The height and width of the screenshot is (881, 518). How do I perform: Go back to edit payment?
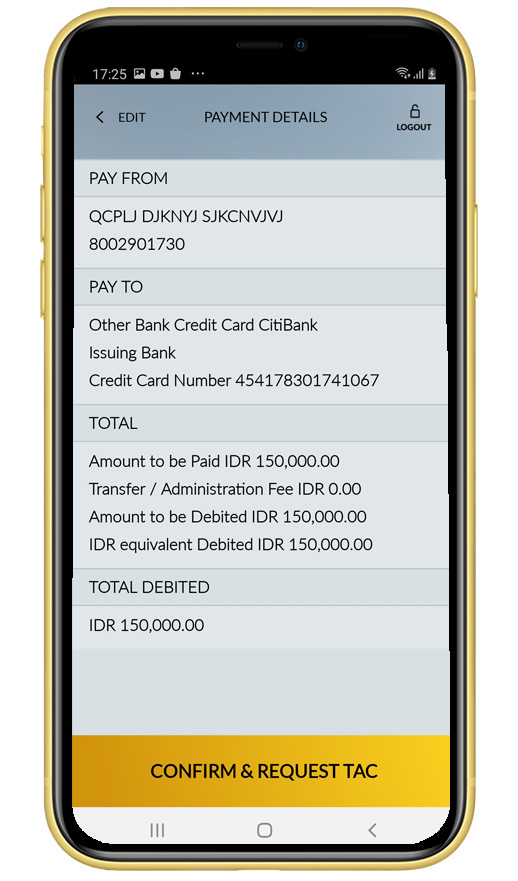[120, 117]
